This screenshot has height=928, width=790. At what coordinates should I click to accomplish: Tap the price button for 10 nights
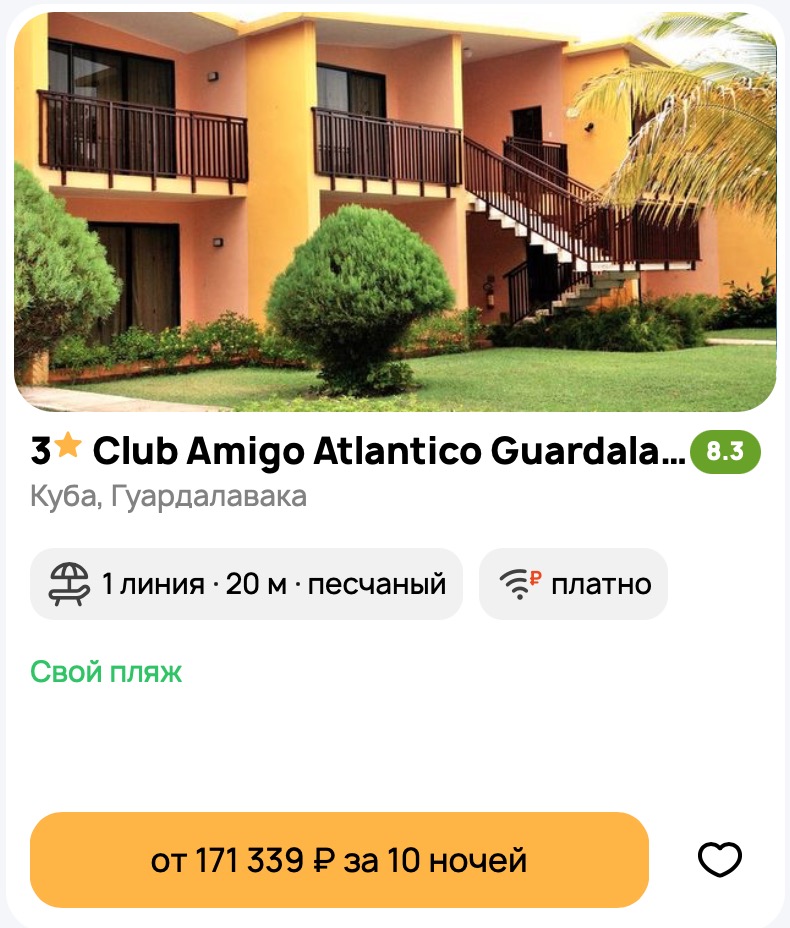tap(339, 860)
